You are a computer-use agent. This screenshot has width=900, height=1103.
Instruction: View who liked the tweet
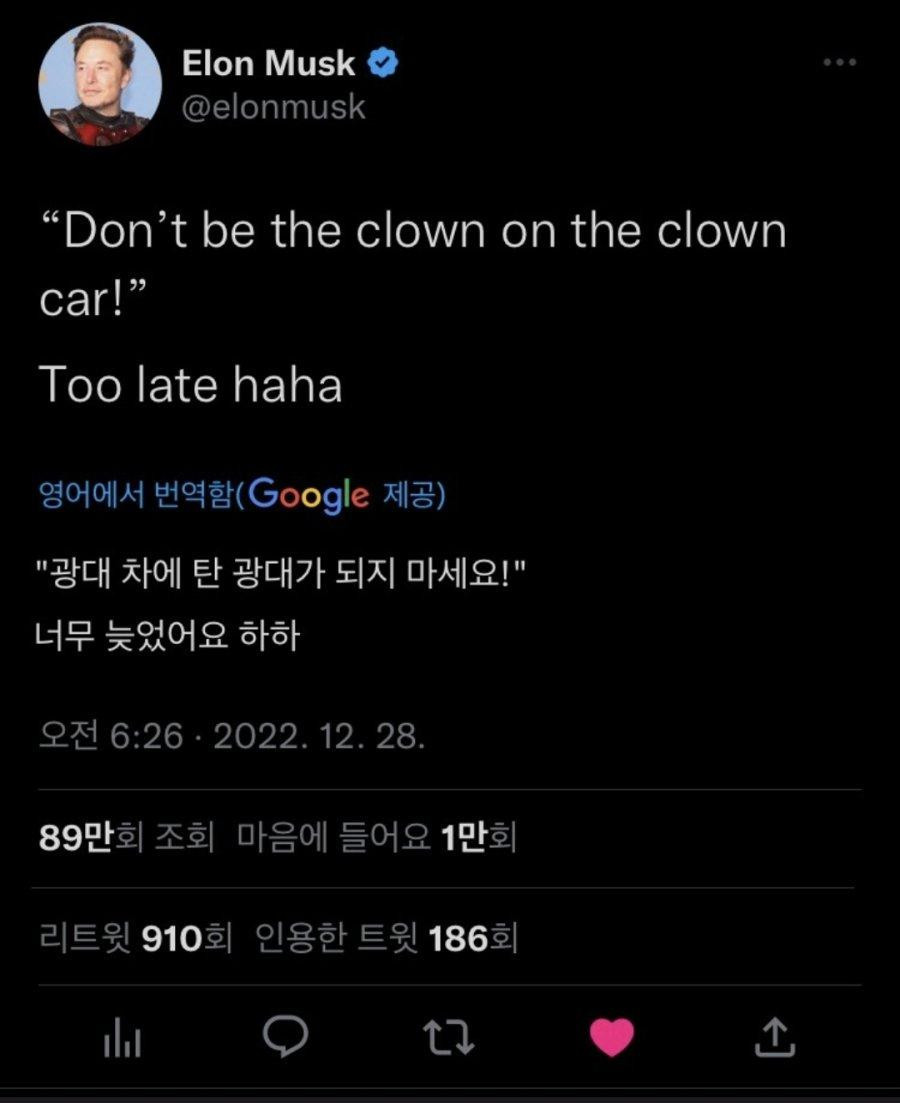pyautogui.click(x=376, y=838)
